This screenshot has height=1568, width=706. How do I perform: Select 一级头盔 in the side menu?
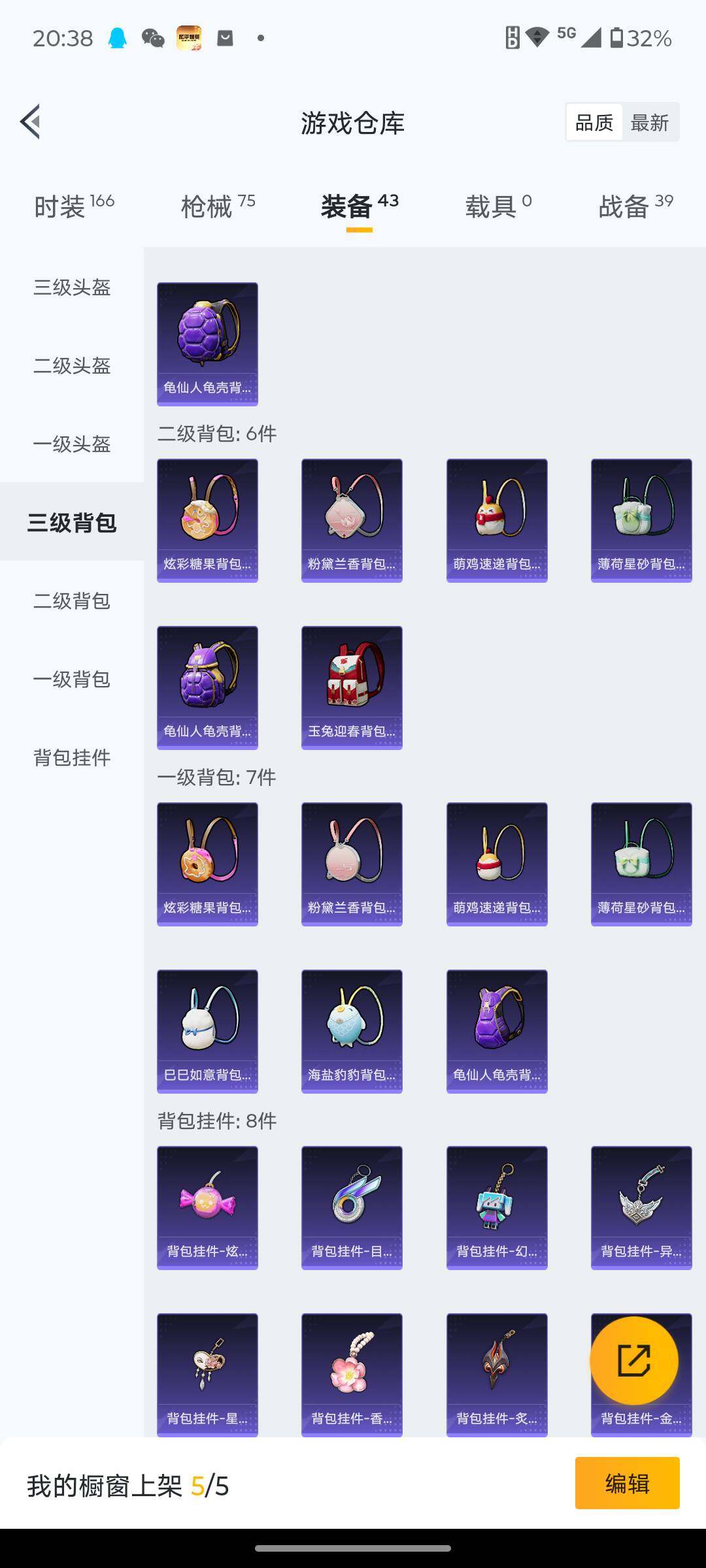point(72,444)
